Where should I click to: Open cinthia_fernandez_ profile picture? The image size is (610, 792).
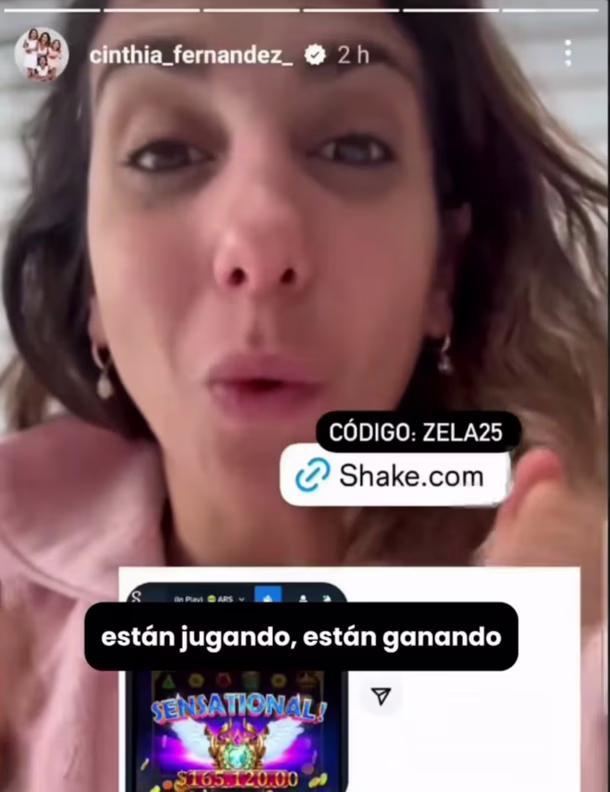point(41,54)
